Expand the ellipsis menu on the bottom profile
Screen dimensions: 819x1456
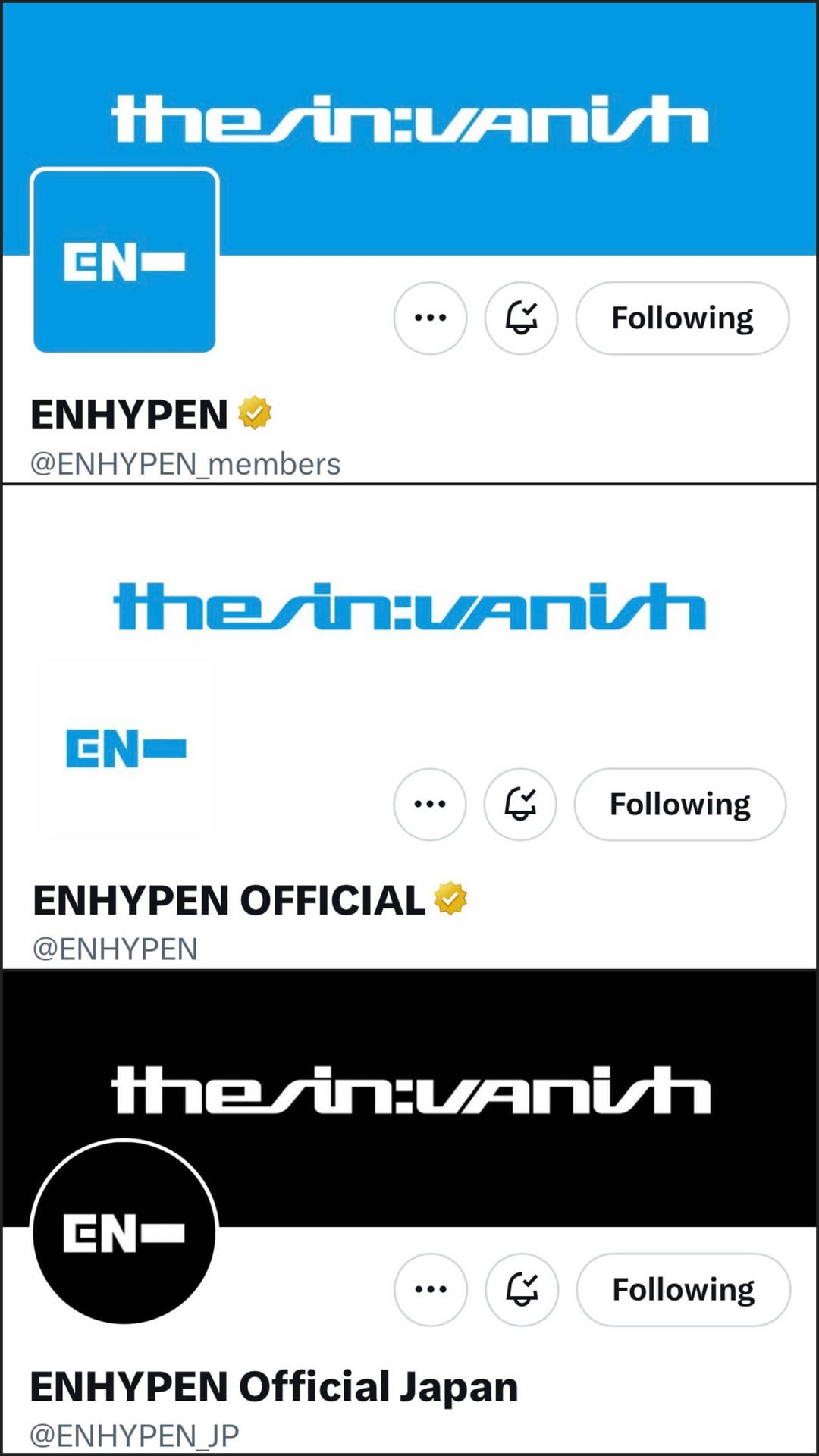(x=430, y=1289)
